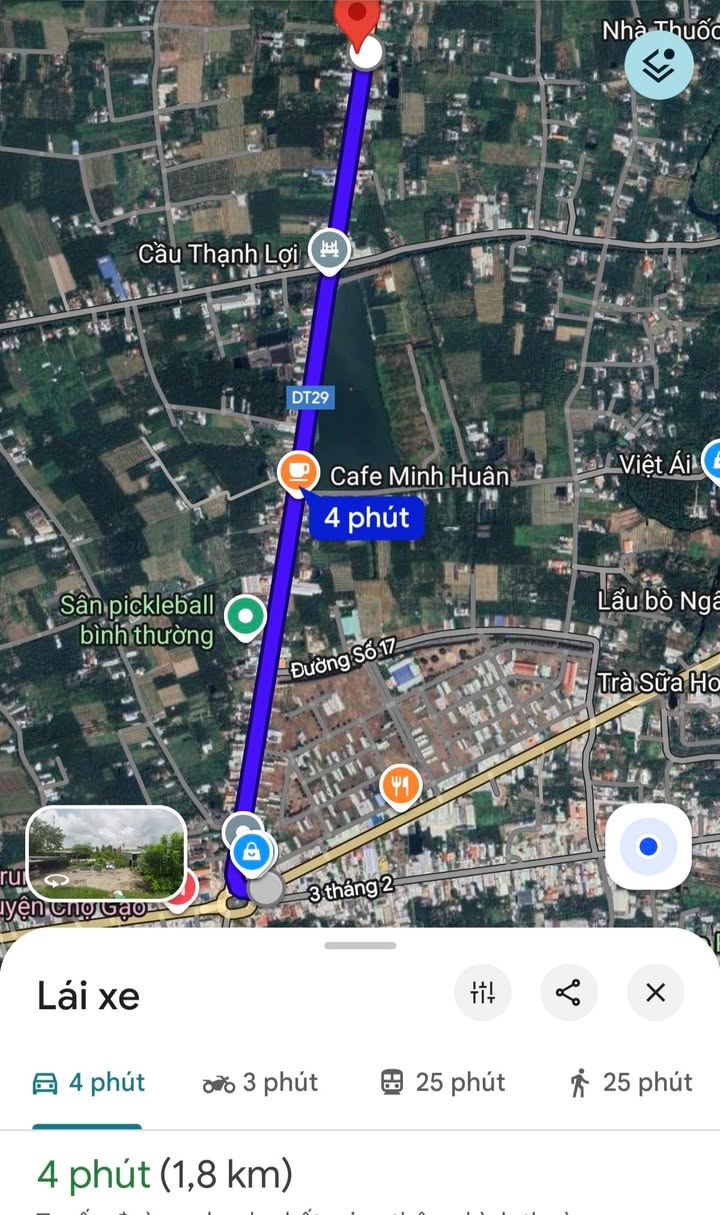Expand the directions sheet handle

click(360, 945)
